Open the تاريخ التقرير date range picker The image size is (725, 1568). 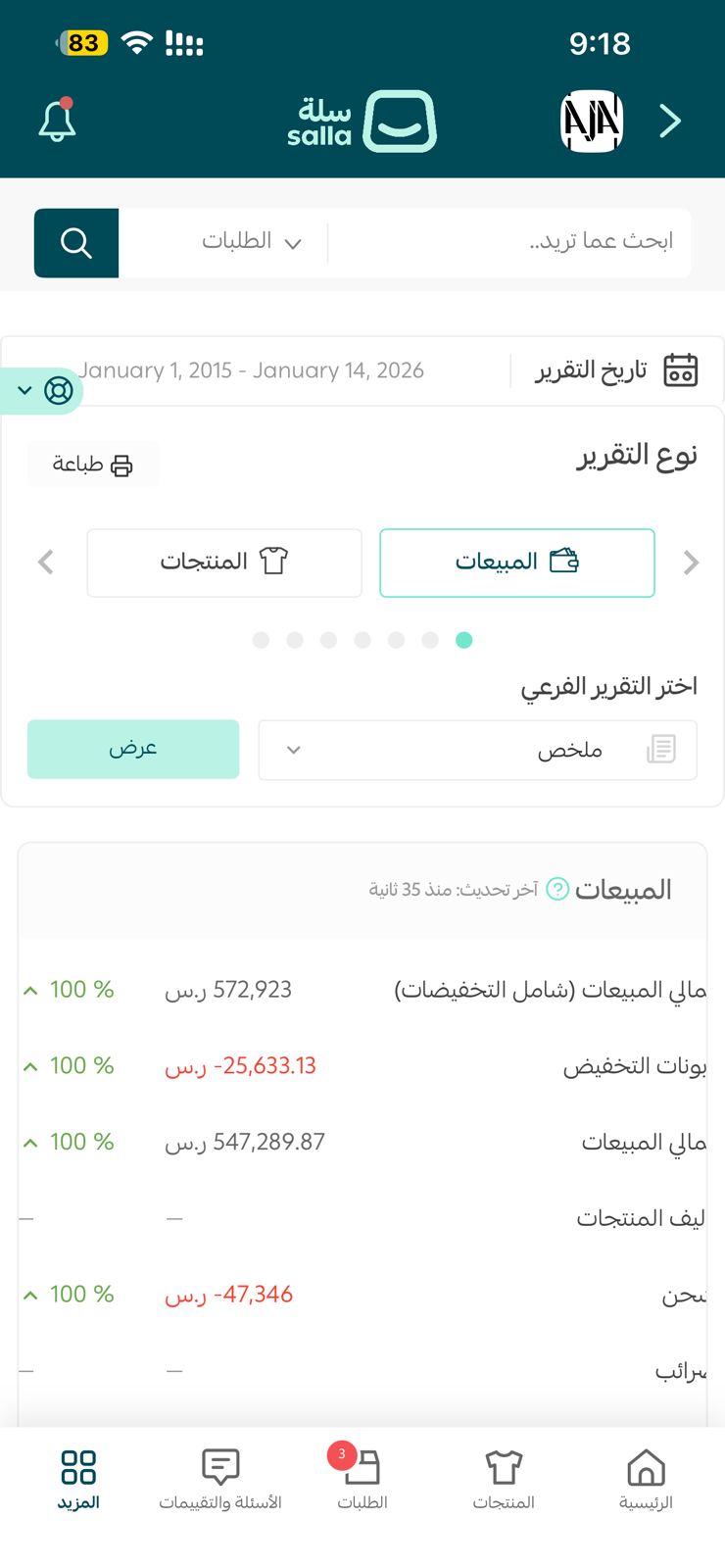pos(392,370)
